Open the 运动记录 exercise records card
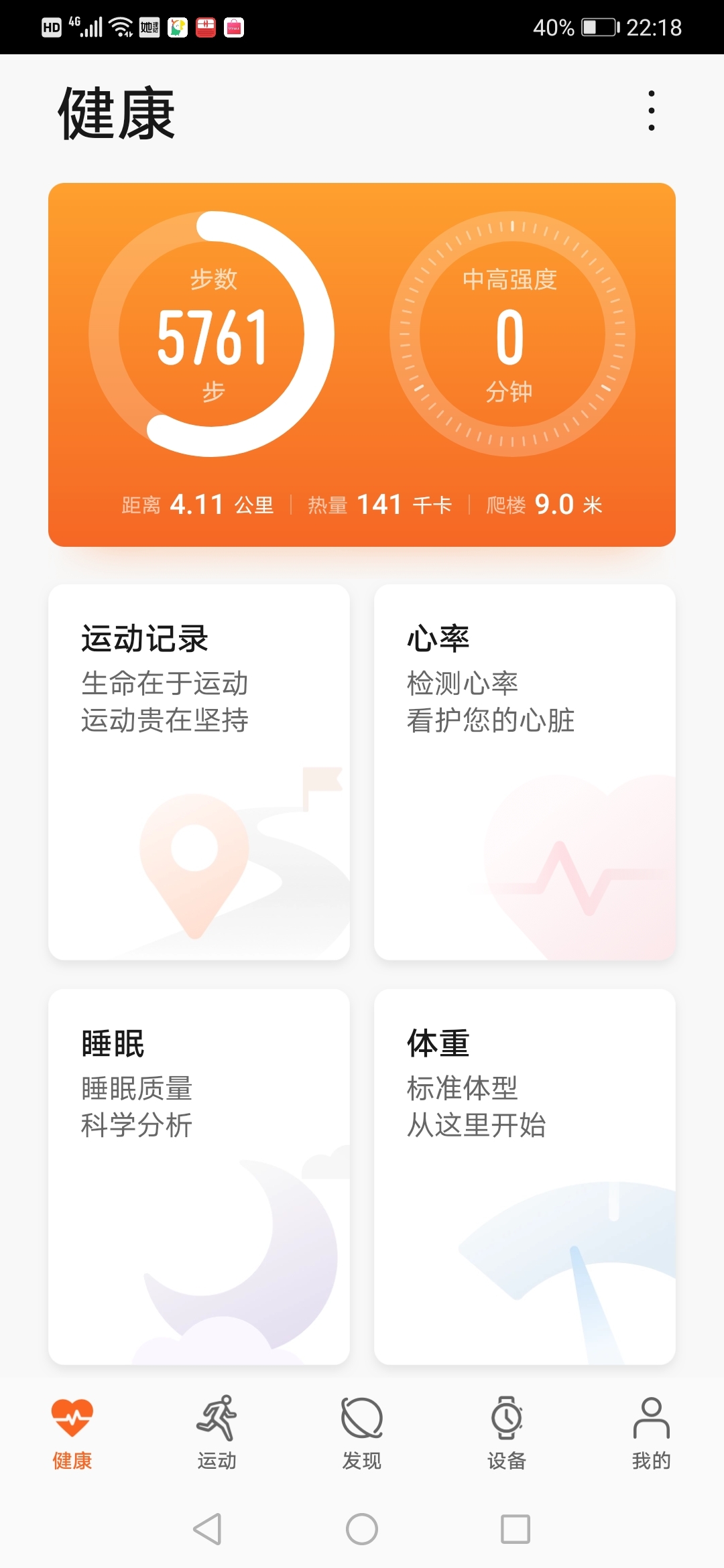The image size is (724, 1568). [199, 772]
